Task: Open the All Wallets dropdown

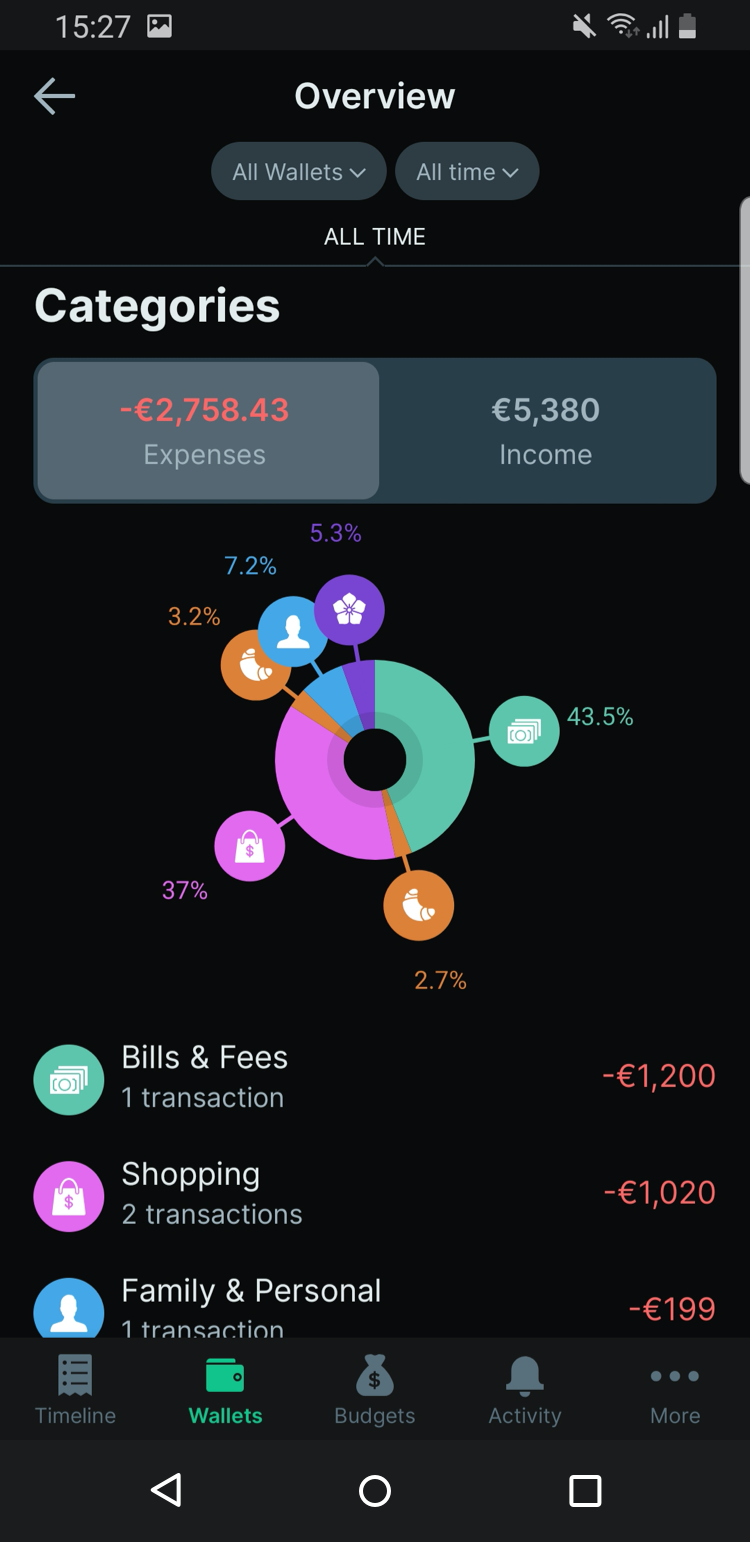Action: coord(299,172)
